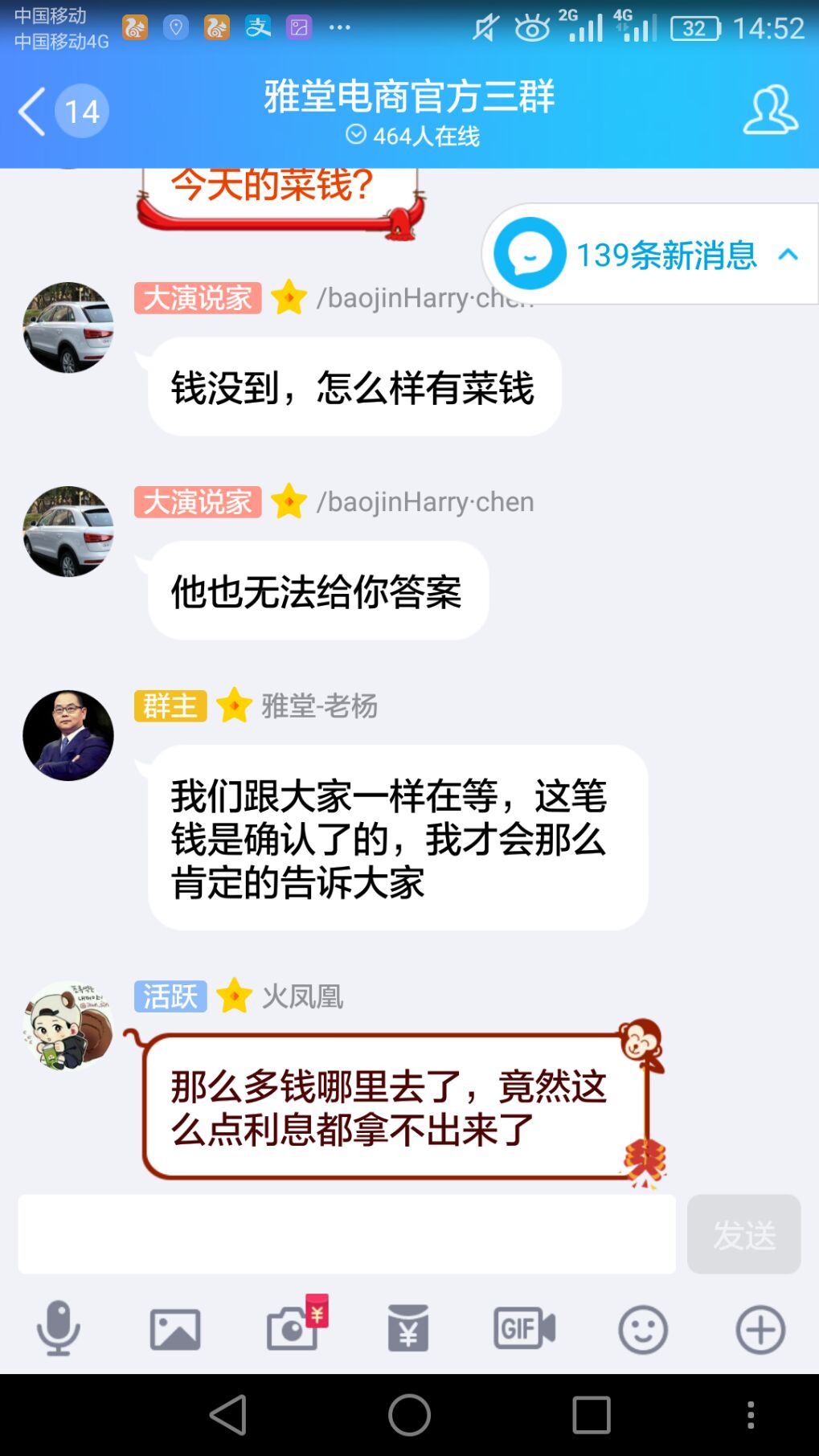Expand more options plus icon

760,1329
